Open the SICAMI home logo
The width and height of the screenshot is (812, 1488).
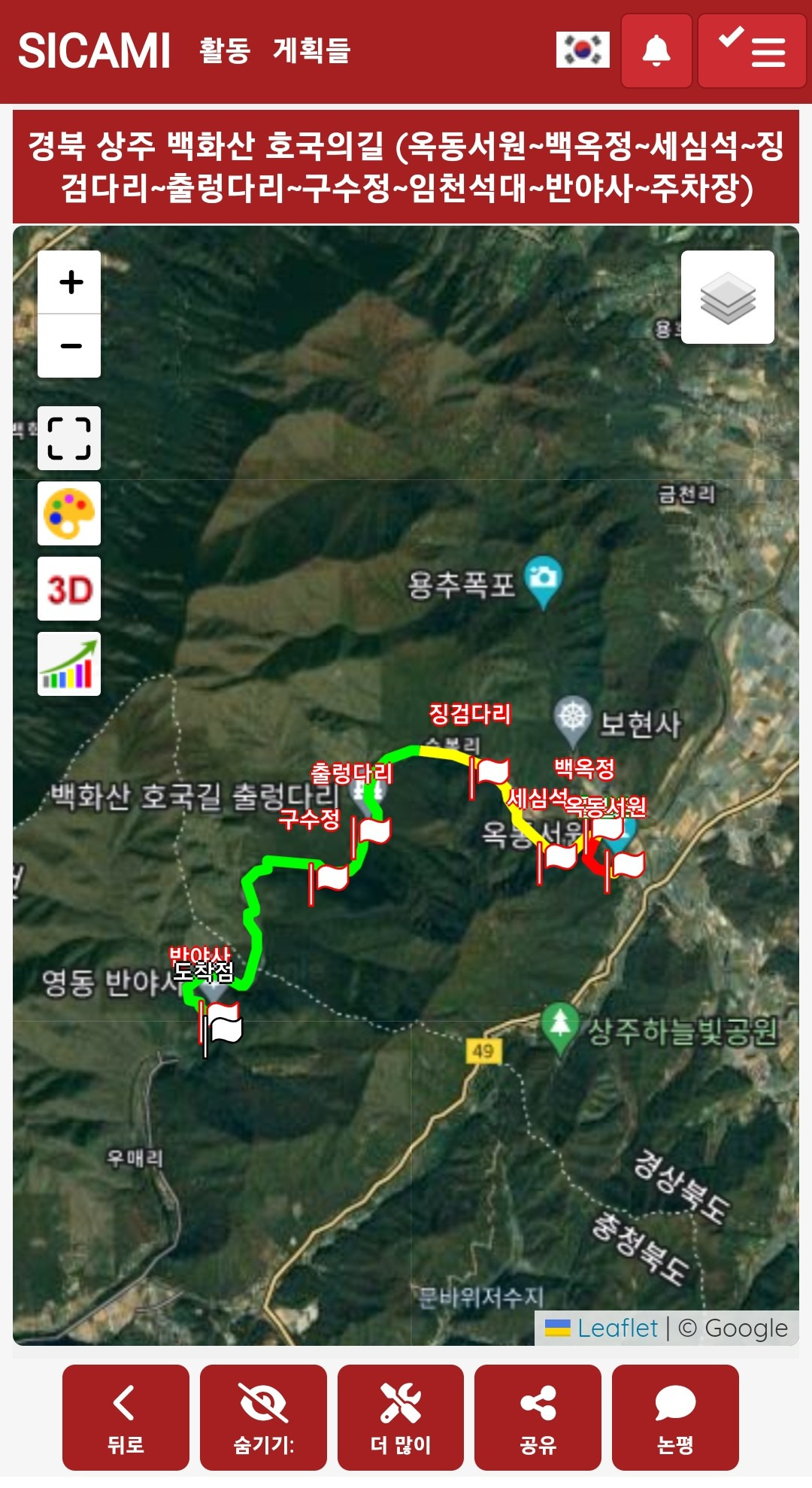[x=94, y=51]
